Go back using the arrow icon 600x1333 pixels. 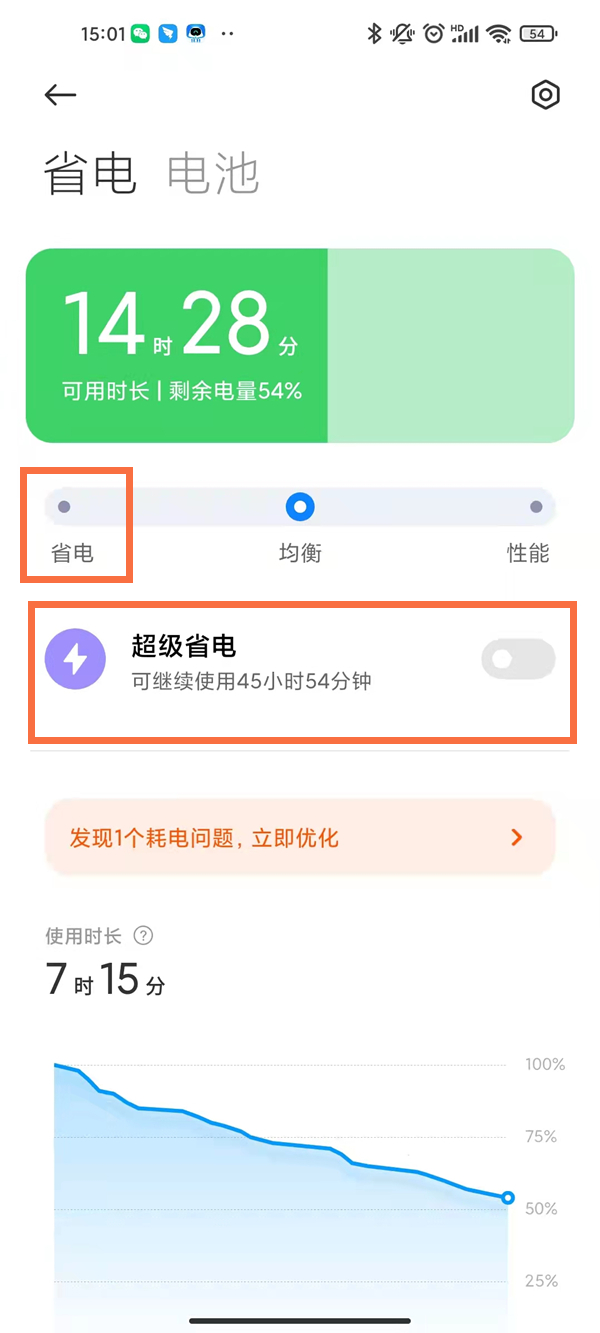pyautogui.click(x=60, y=95)
